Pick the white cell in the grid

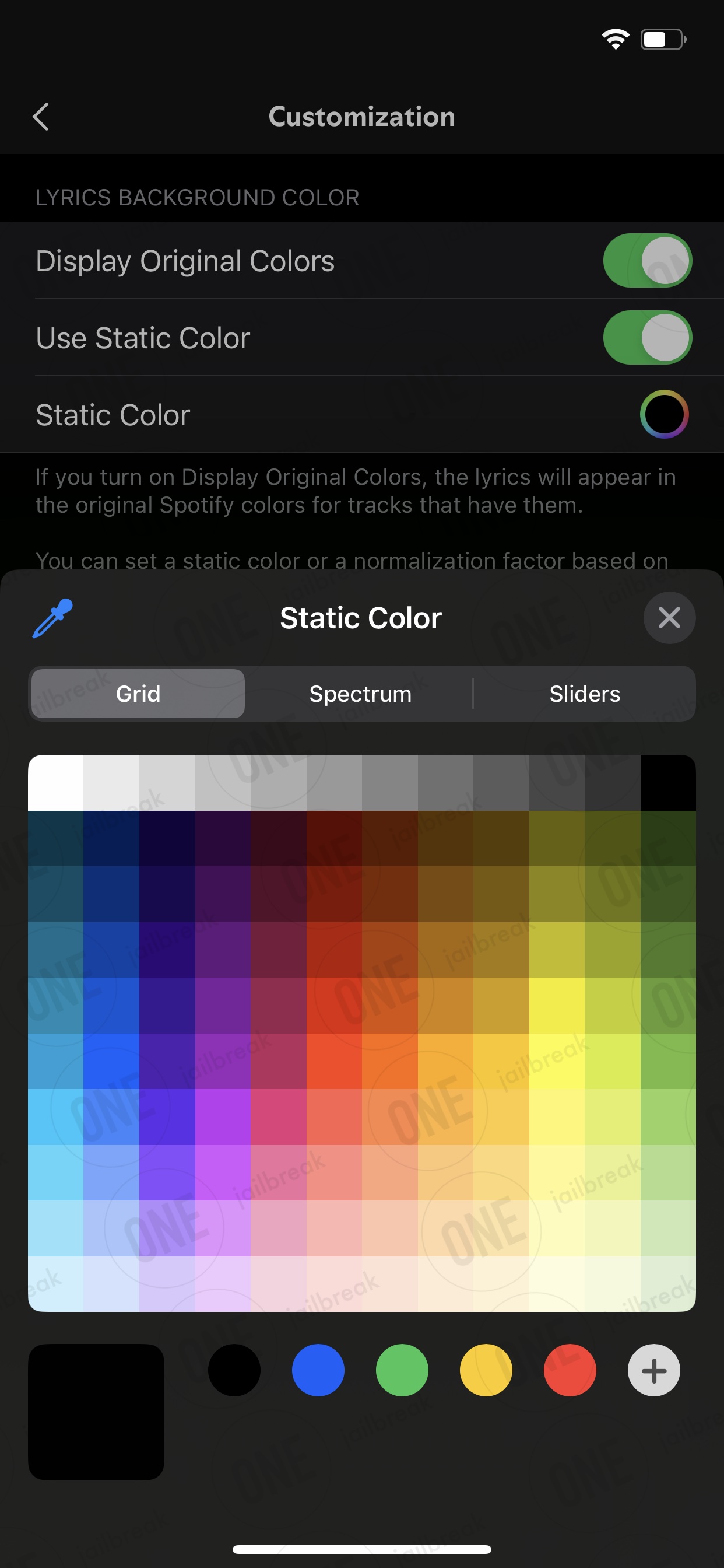click(56, 783)
